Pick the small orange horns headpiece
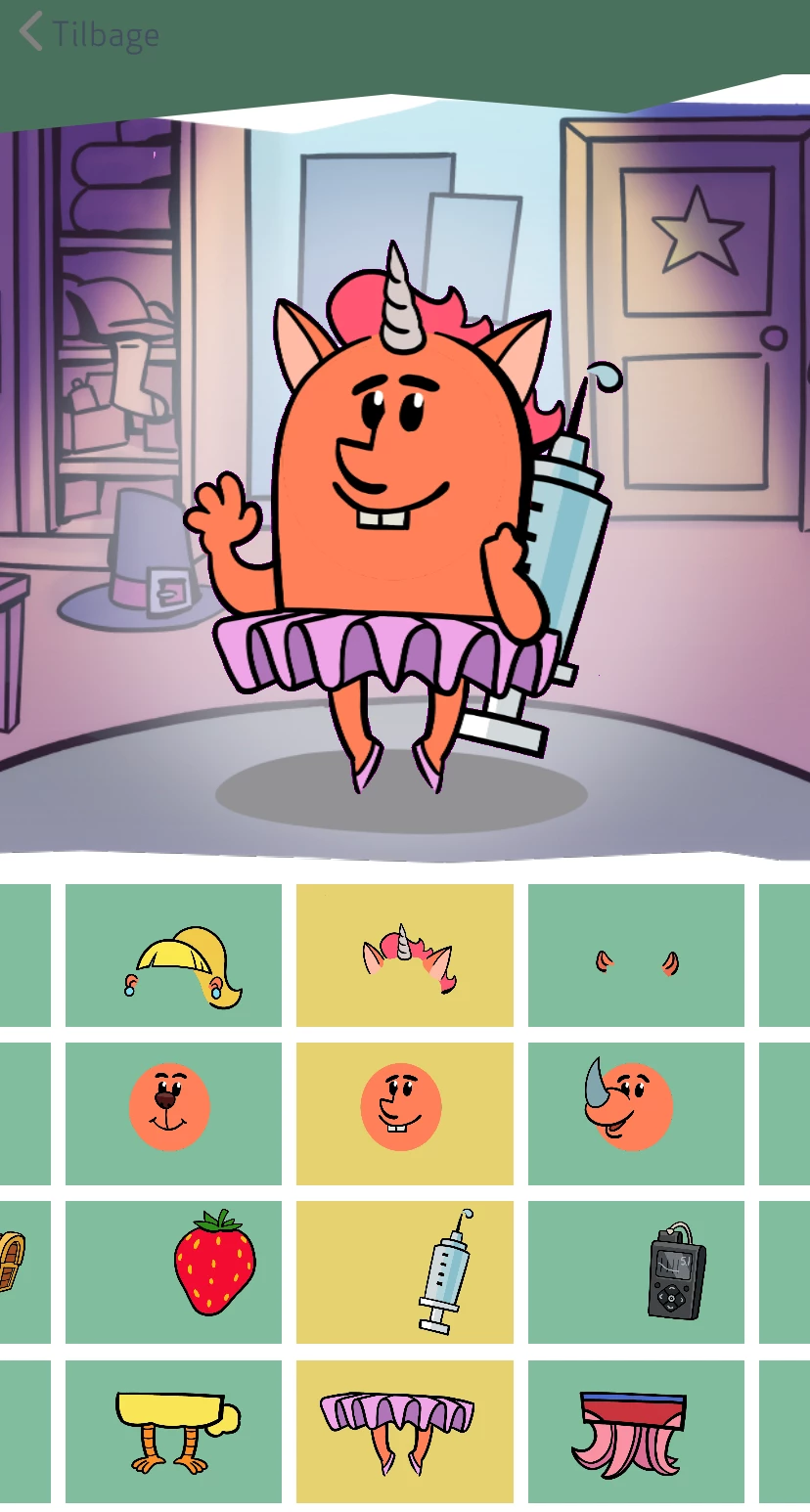The width and height of the screenshot is (810, 1512). pyautogui.click(x=636, y=956)
